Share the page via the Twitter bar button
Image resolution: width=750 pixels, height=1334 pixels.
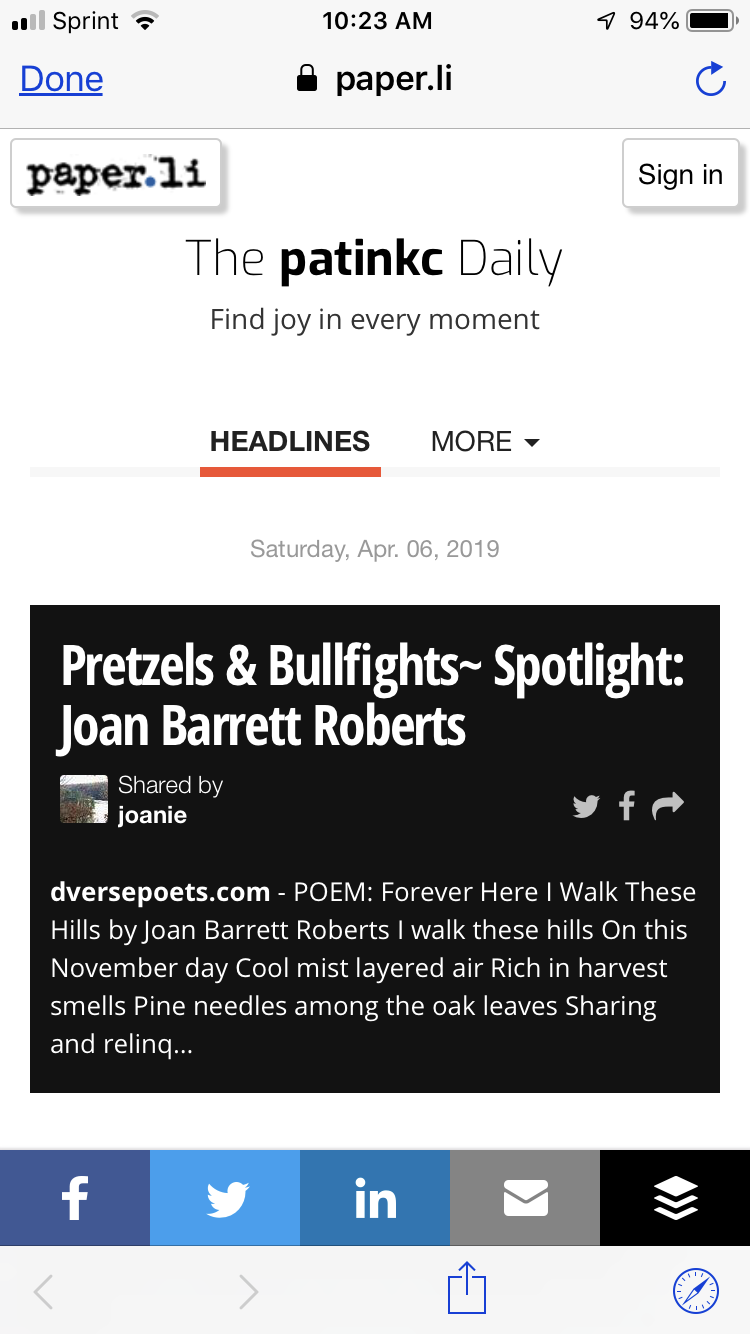225,1198
